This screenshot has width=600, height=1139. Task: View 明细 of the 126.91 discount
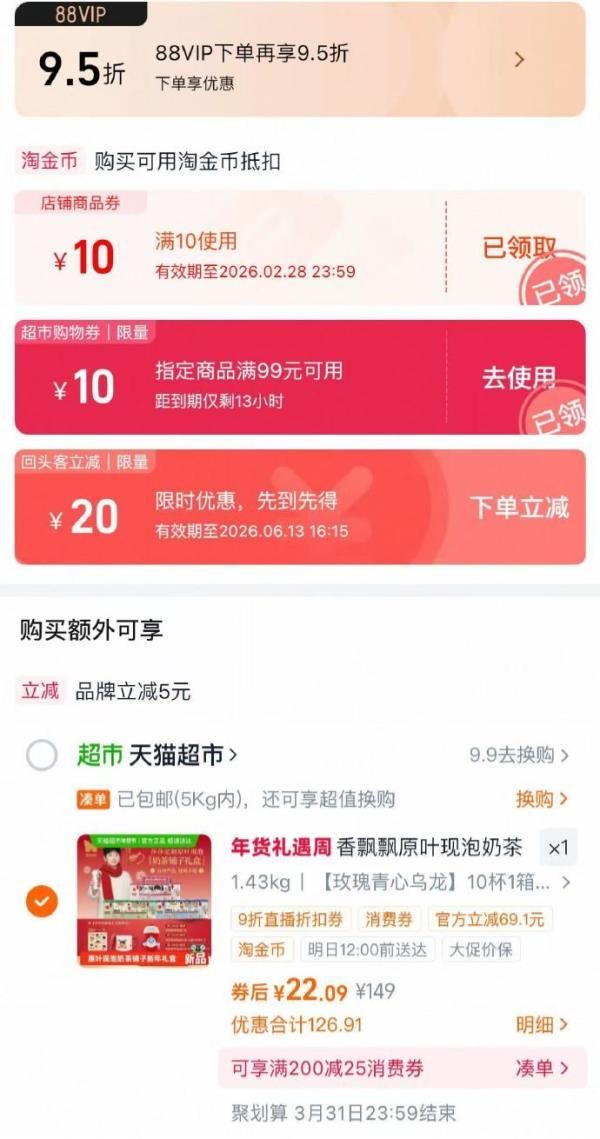541,1025
